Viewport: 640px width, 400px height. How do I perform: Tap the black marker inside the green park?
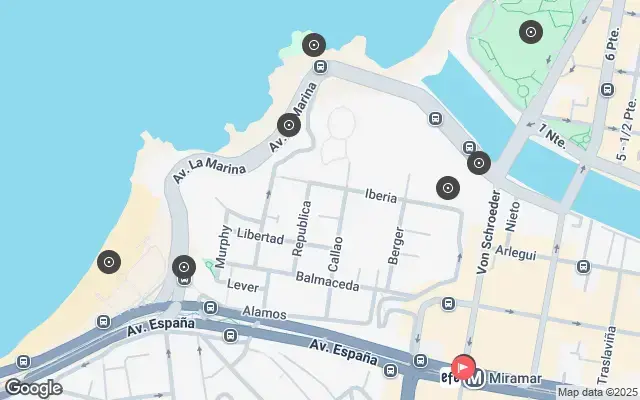[x=531, y=33]
